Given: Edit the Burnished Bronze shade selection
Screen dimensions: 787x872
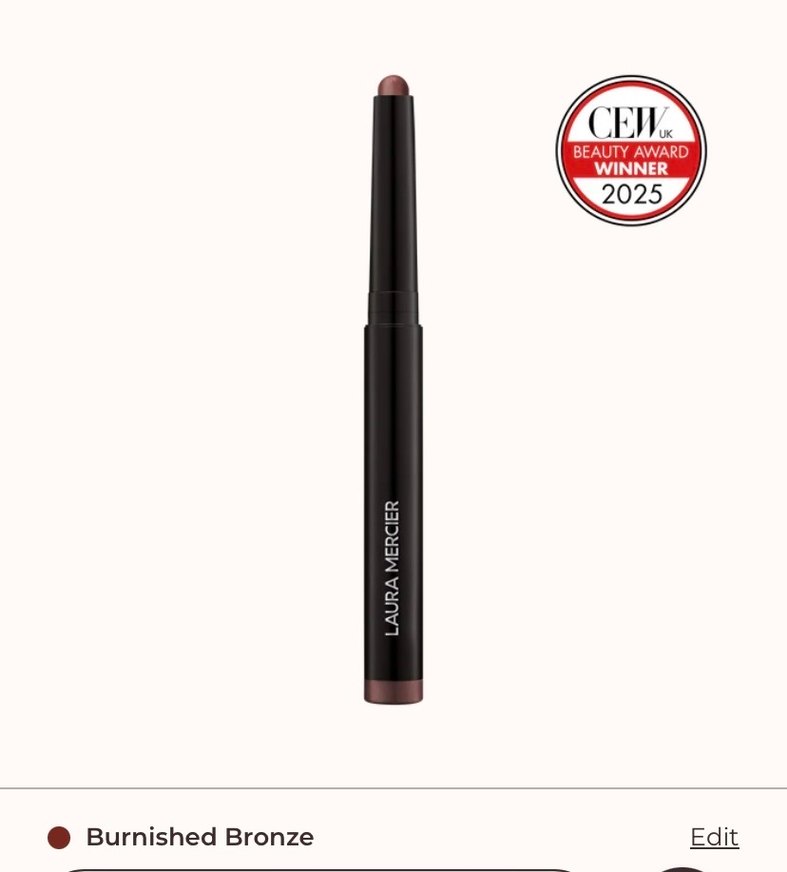Looking at the screenshot, I should point(714,837).
